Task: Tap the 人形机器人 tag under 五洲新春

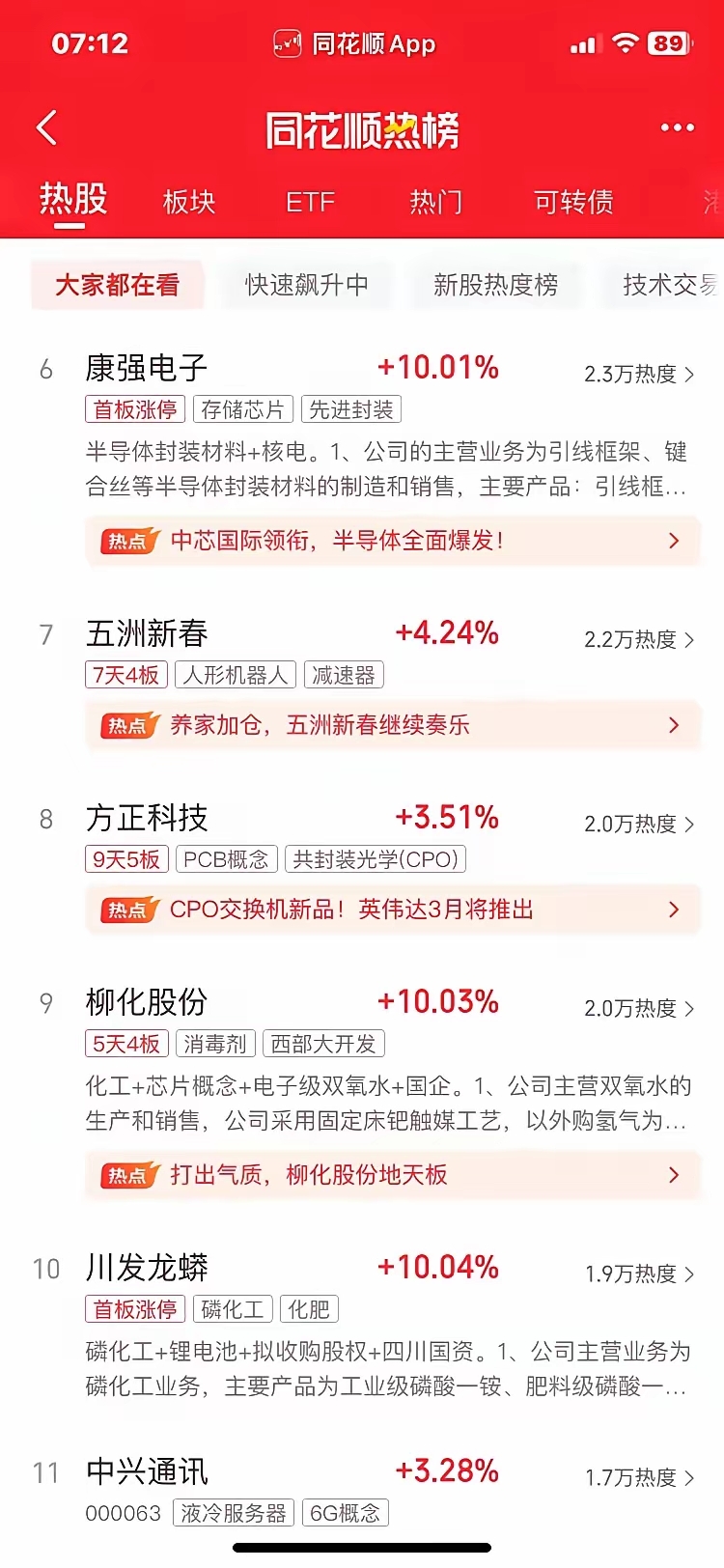Action: tap(235, 674)
